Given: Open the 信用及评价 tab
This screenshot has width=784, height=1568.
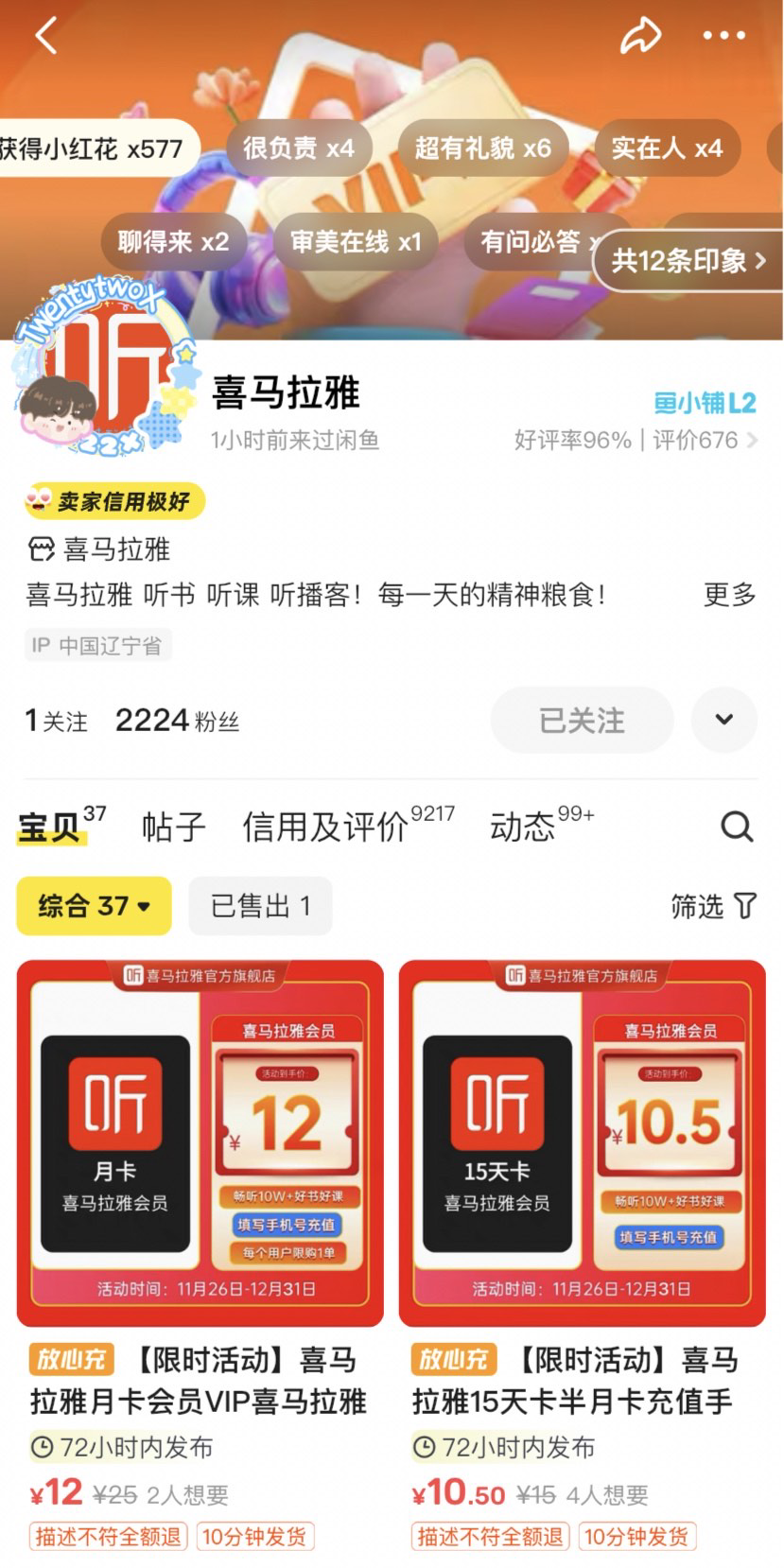Looking at the screenshot, I should pos(324,827).
